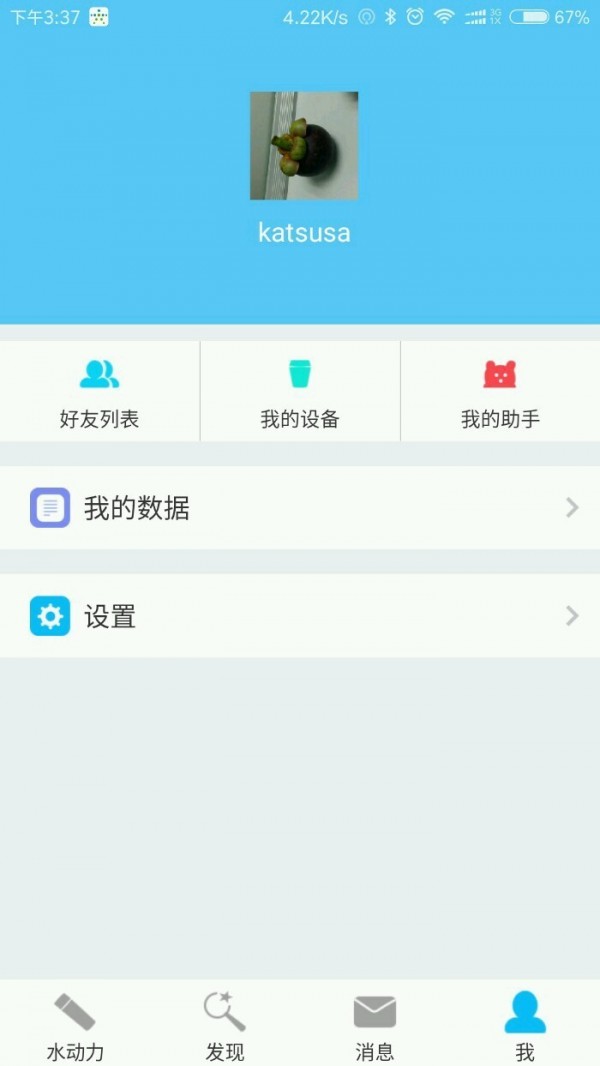Select the 我 tab
Viewport: 600px width, 1066px height.
(525, 1024)
